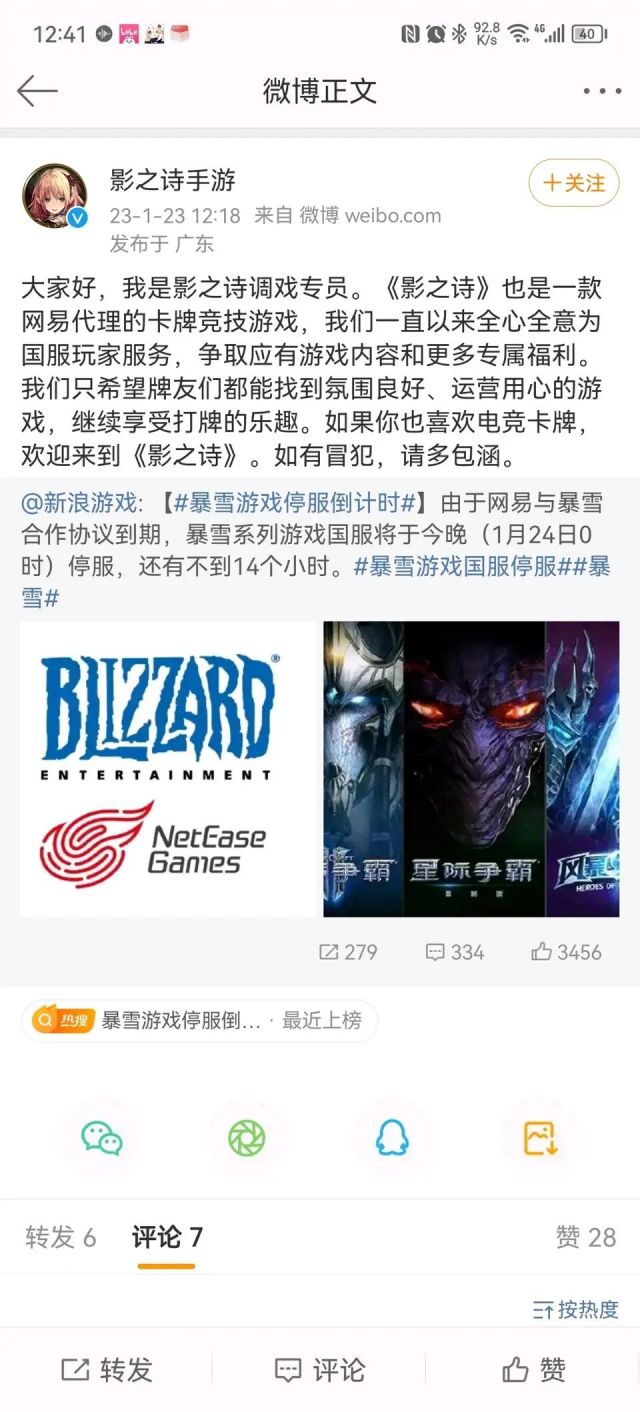640x1412 pixels.
Task: View the StarCraft game poster image
Action: (471, 769)
